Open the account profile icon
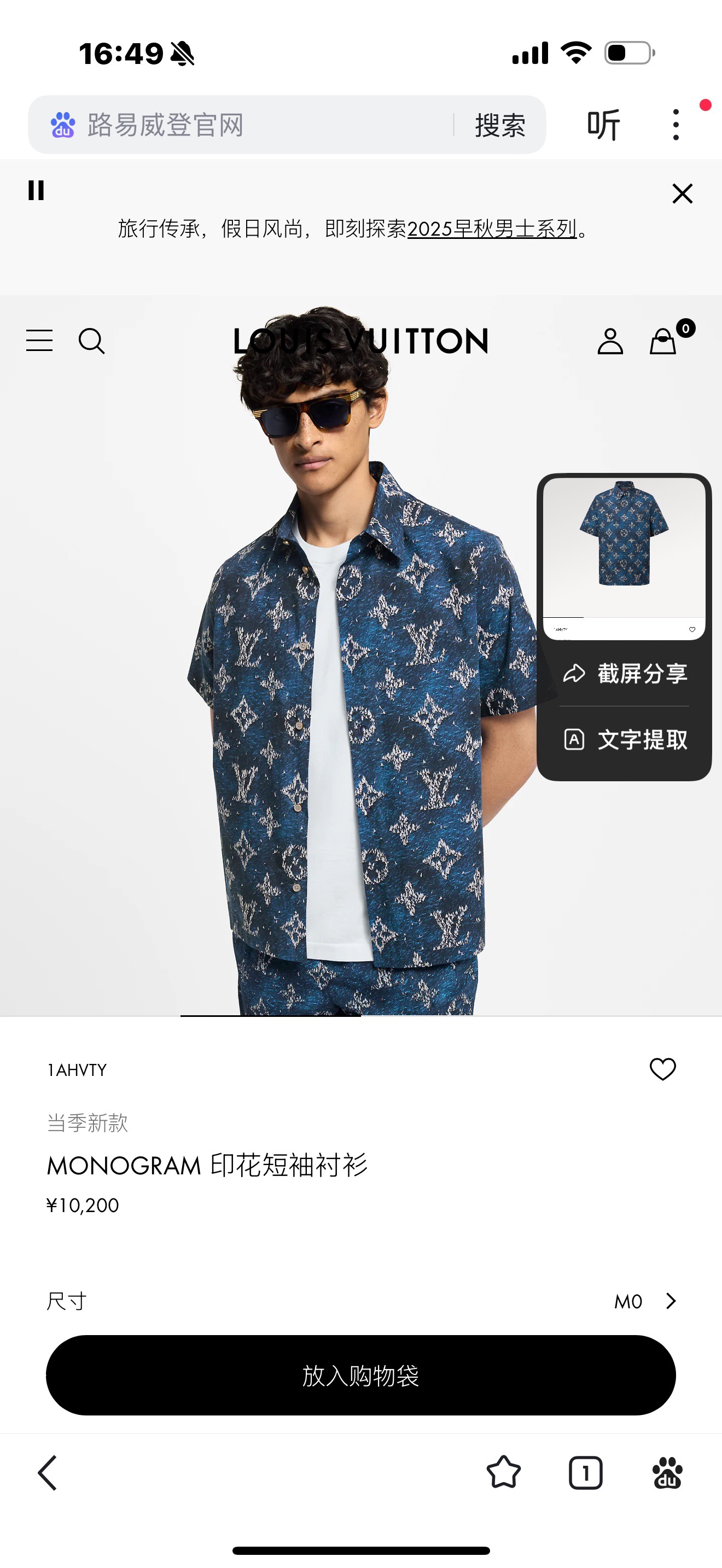Viewport: 722px width, 1568px height. pyautogui.click(x=610, y=341)
